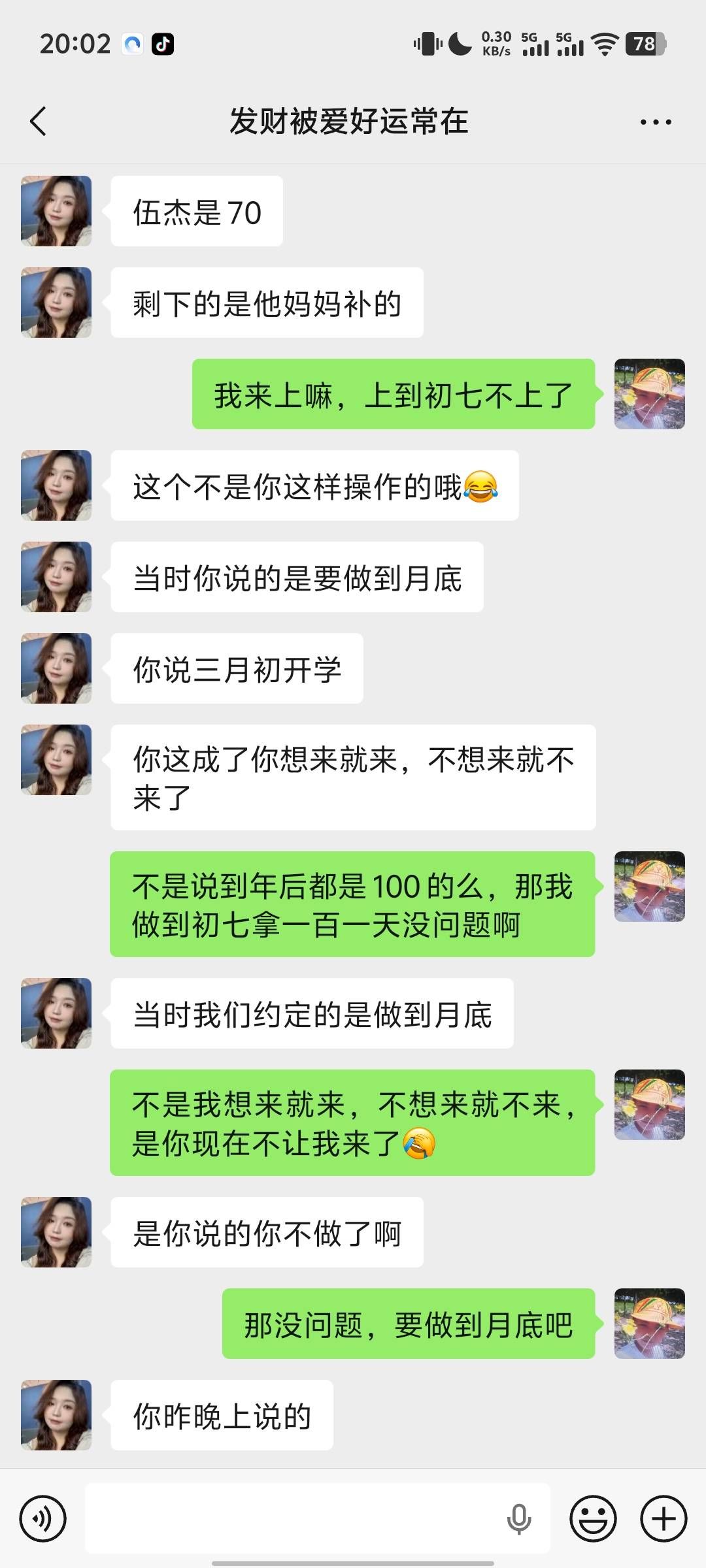This screenshot has width=706, height=1568.
Task: Go back to the chat list
Action: (x=39, y=122)
